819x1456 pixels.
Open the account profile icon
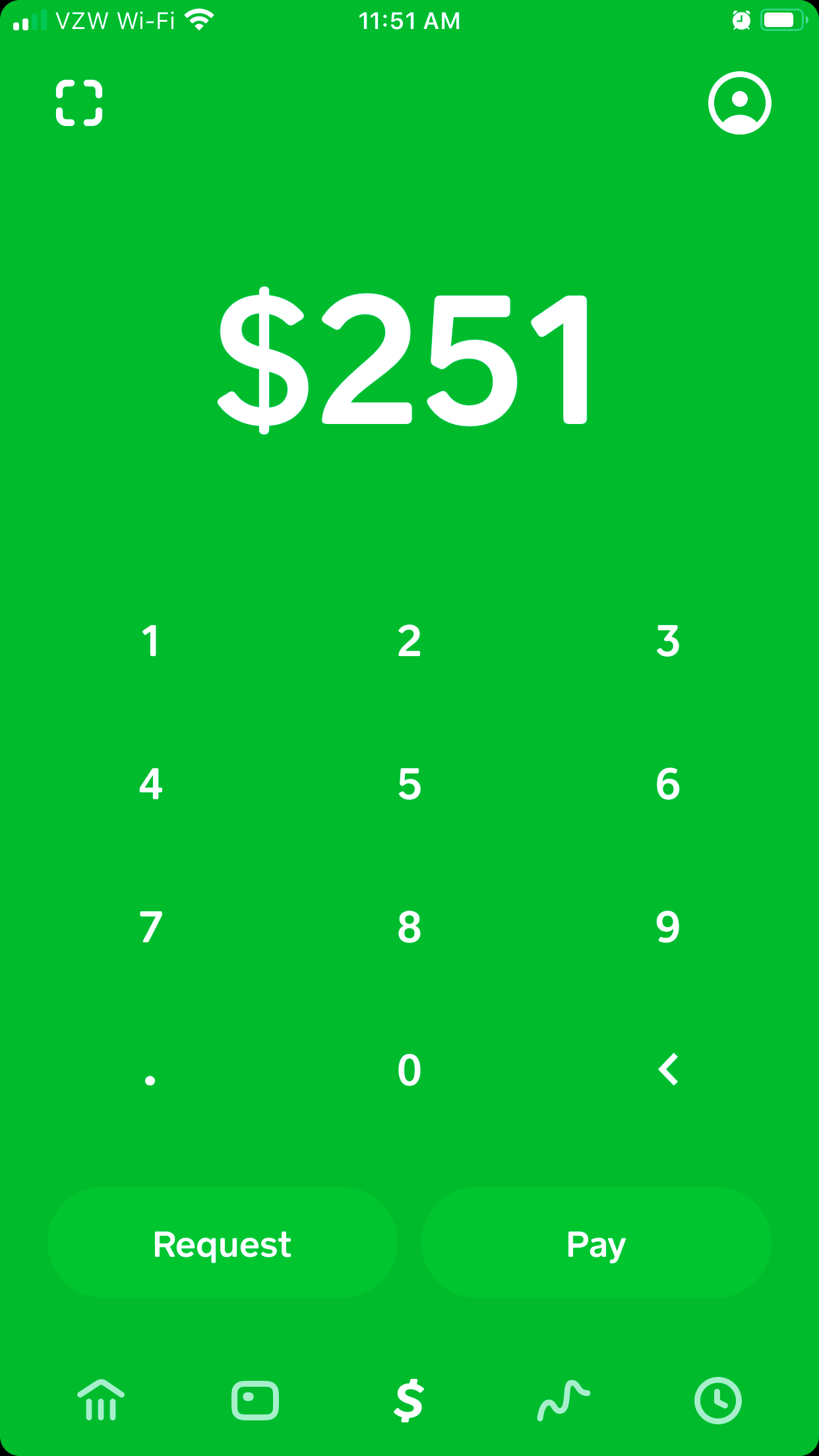click(739, 103)
